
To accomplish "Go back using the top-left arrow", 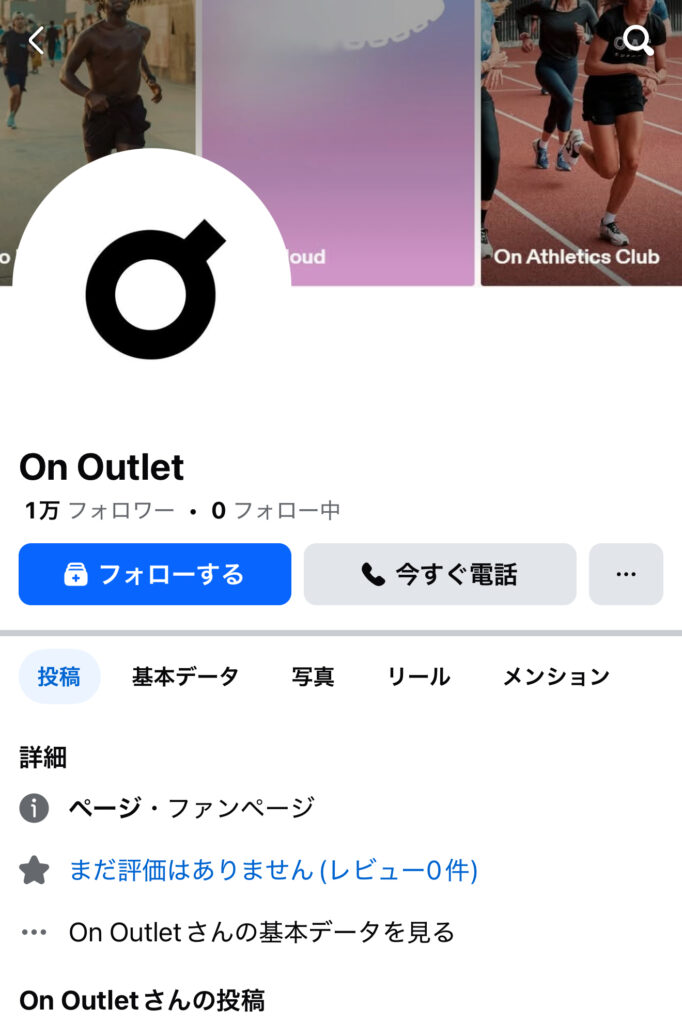I will (36, 41).
